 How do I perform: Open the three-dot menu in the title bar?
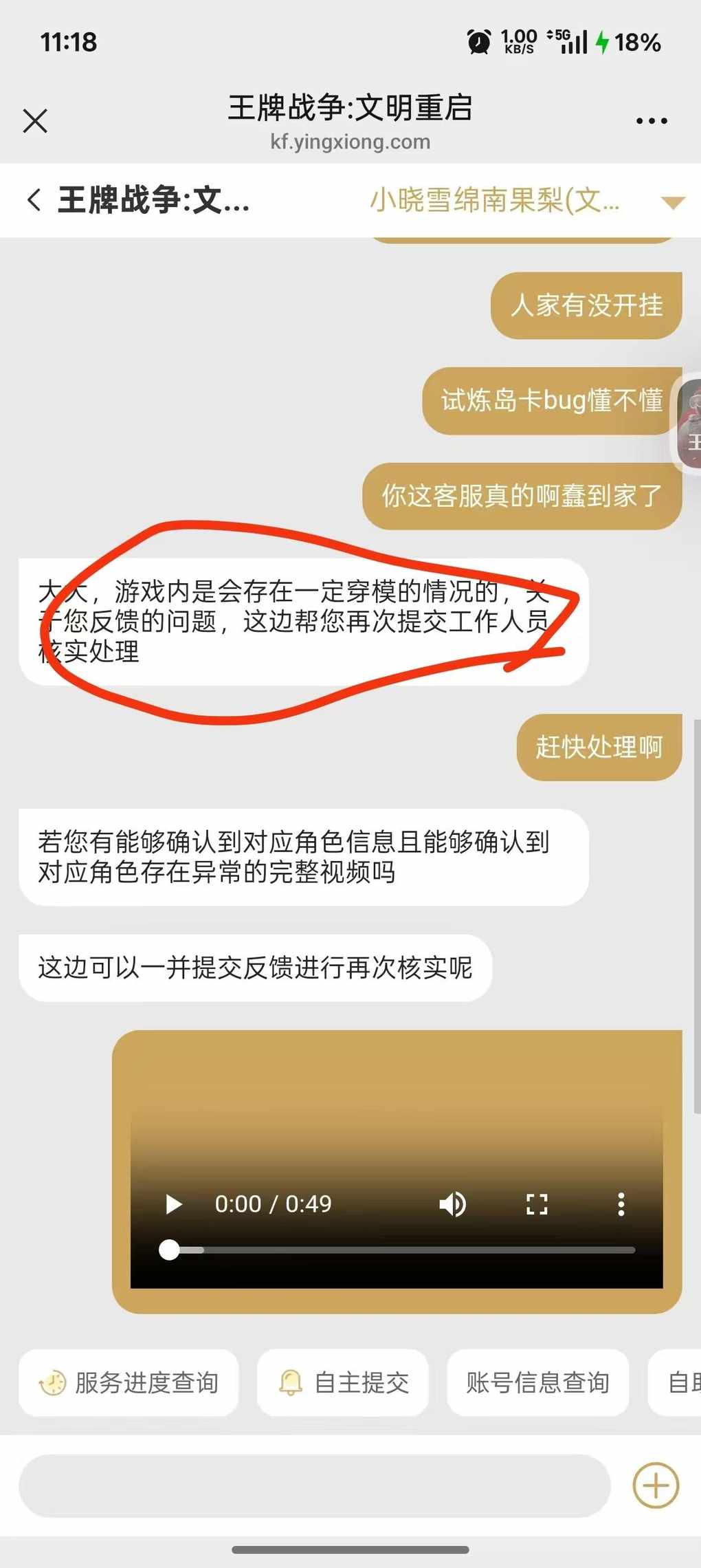pos(651,121)
